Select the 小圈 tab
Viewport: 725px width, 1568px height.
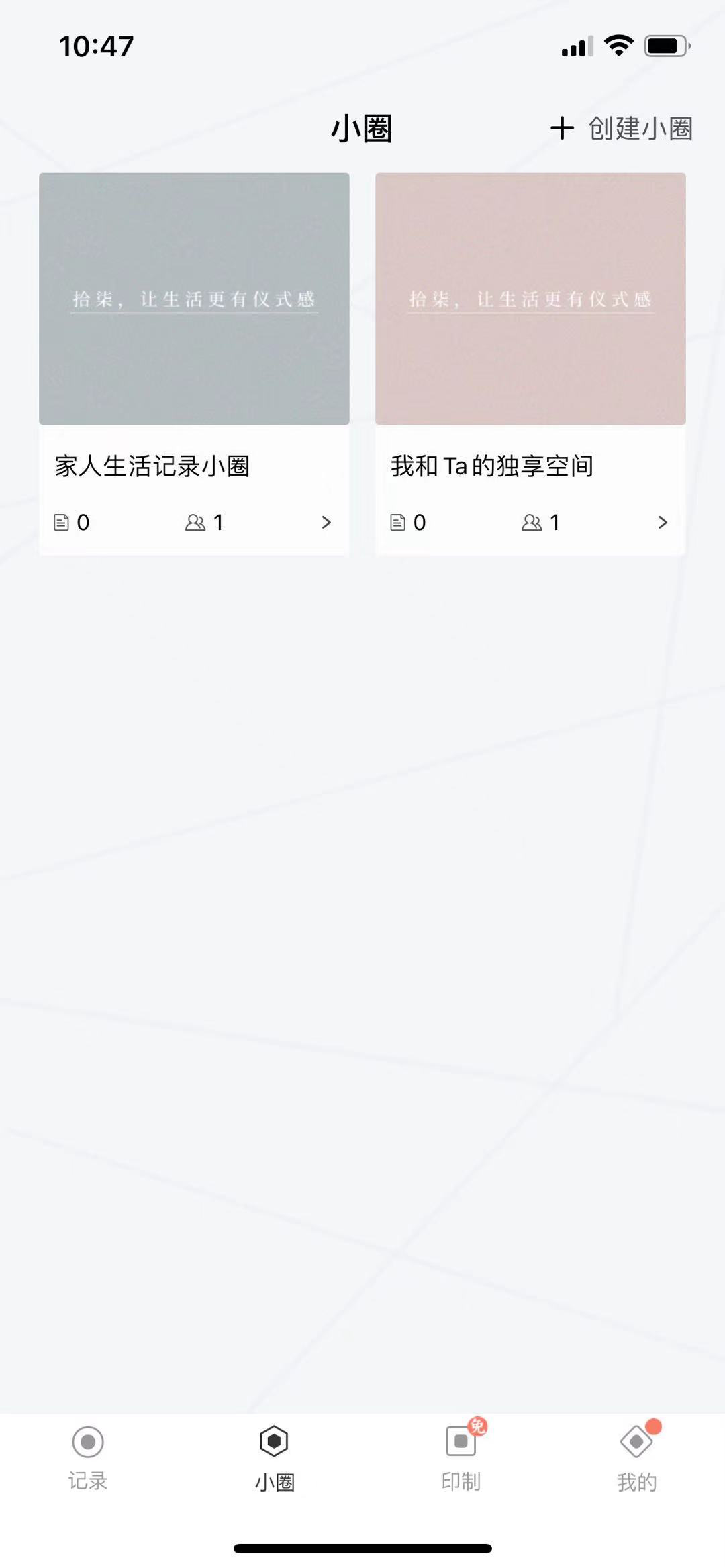click(274, 1458)
